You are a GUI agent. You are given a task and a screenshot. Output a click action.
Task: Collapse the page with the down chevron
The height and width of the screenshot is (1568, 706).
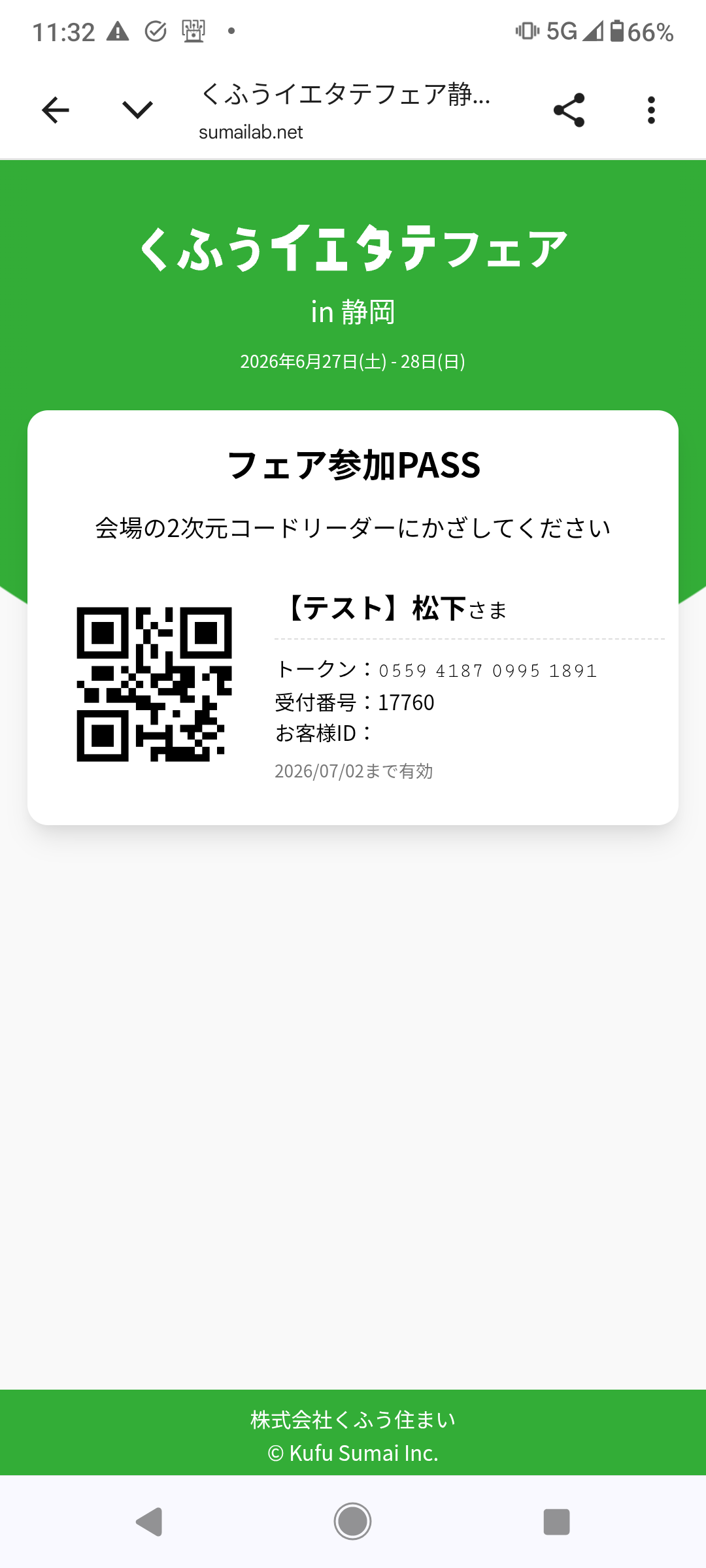point(136,110)
